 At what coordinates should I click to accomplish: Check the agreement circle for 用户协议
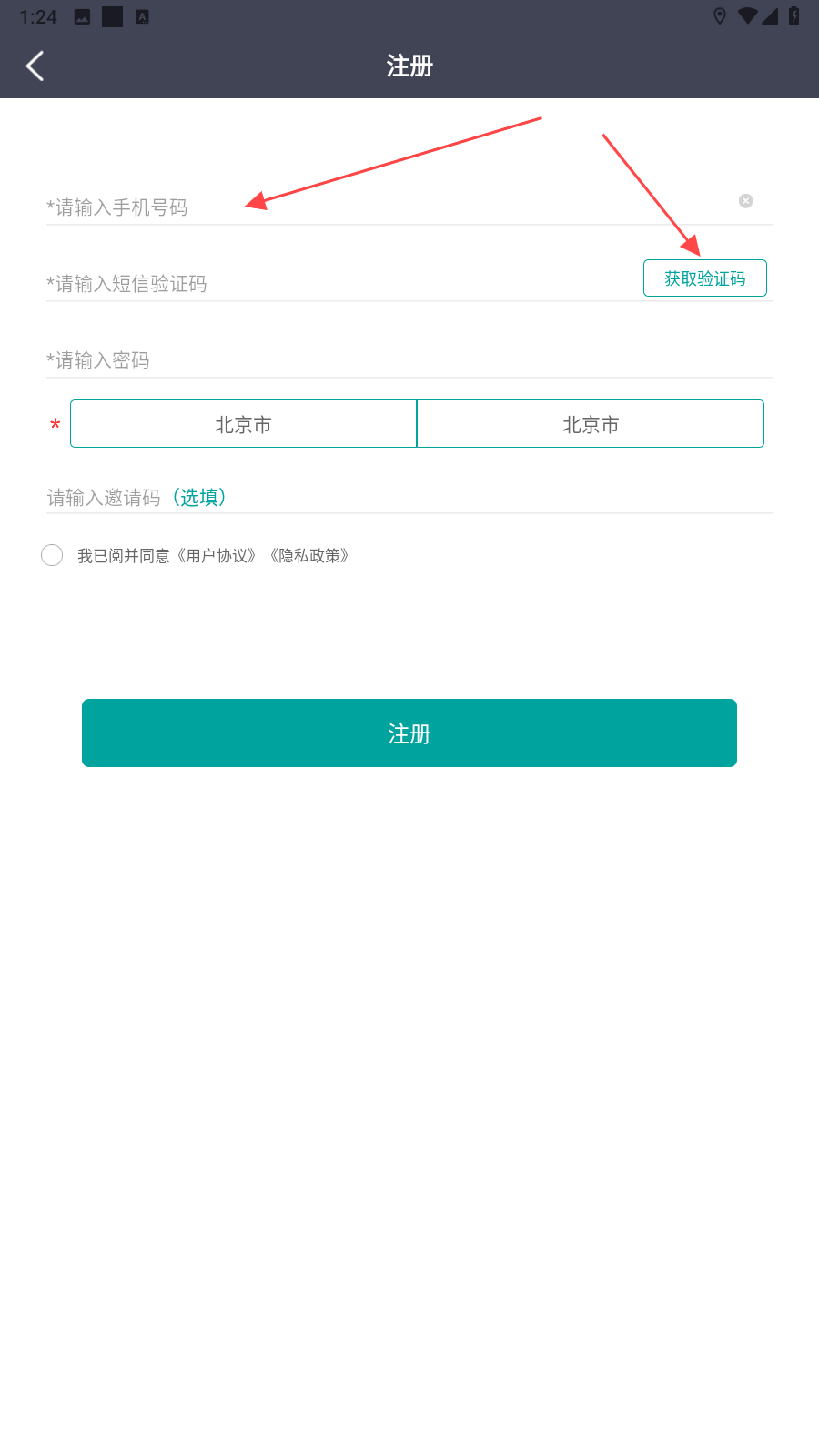(52, 555)
